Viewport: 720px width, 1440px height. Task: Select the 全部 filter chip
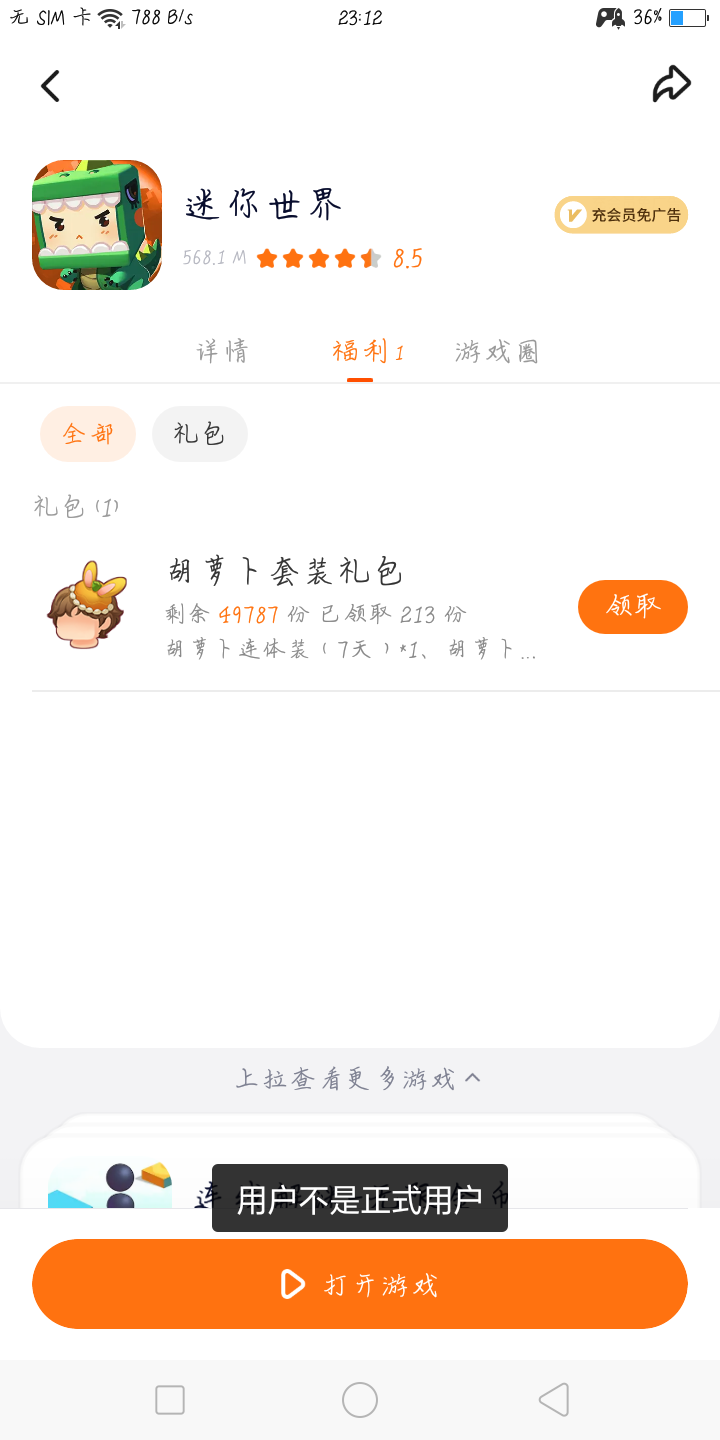(x=88, y=434)
